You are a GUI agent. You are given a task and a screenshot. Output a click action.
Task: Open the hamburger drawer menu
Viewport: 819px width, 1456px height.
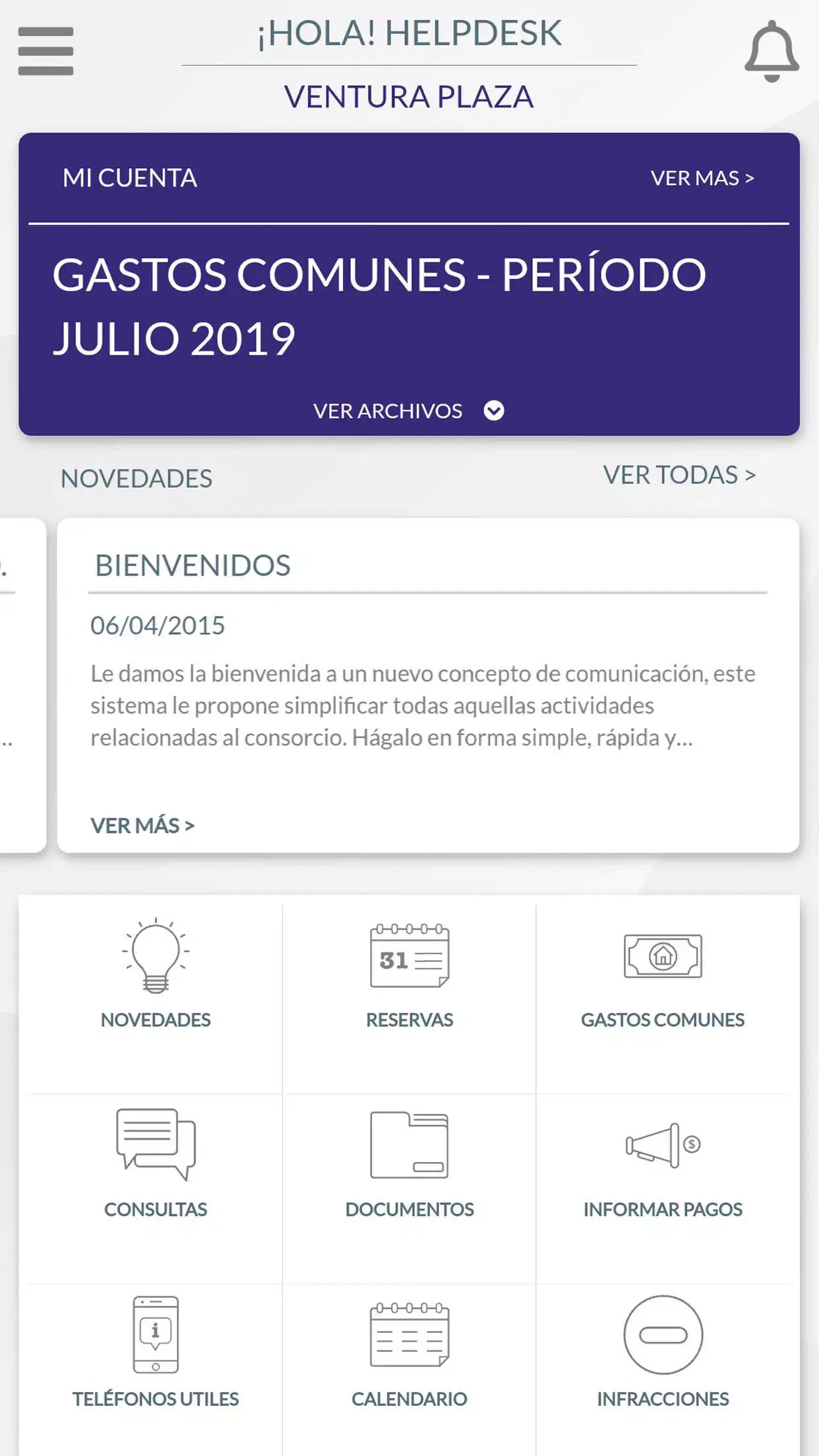click(45, 51)
